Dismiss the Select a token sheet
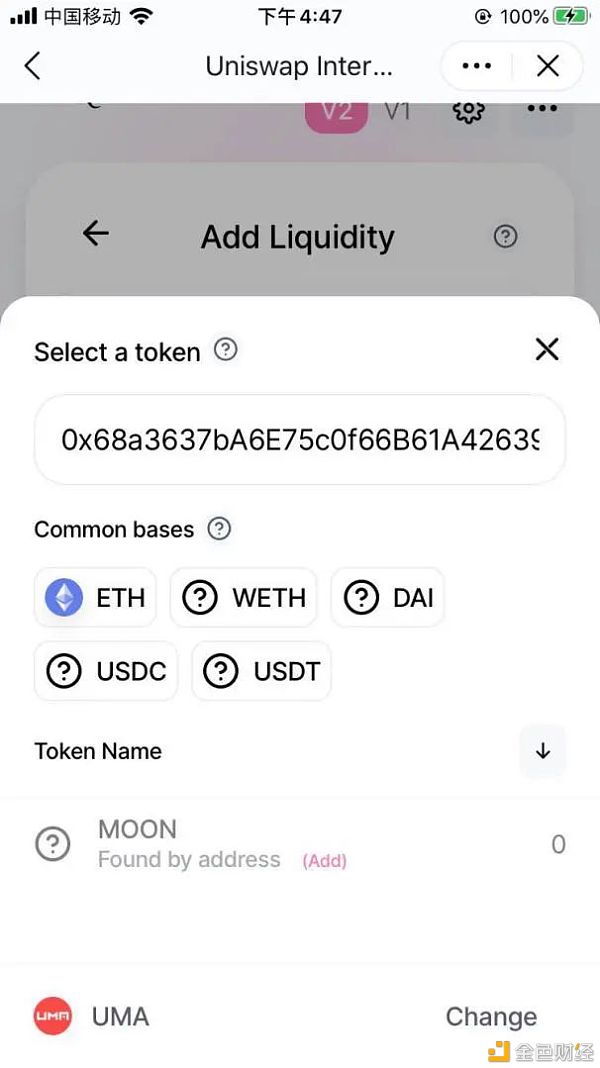 tap(547, 349)
